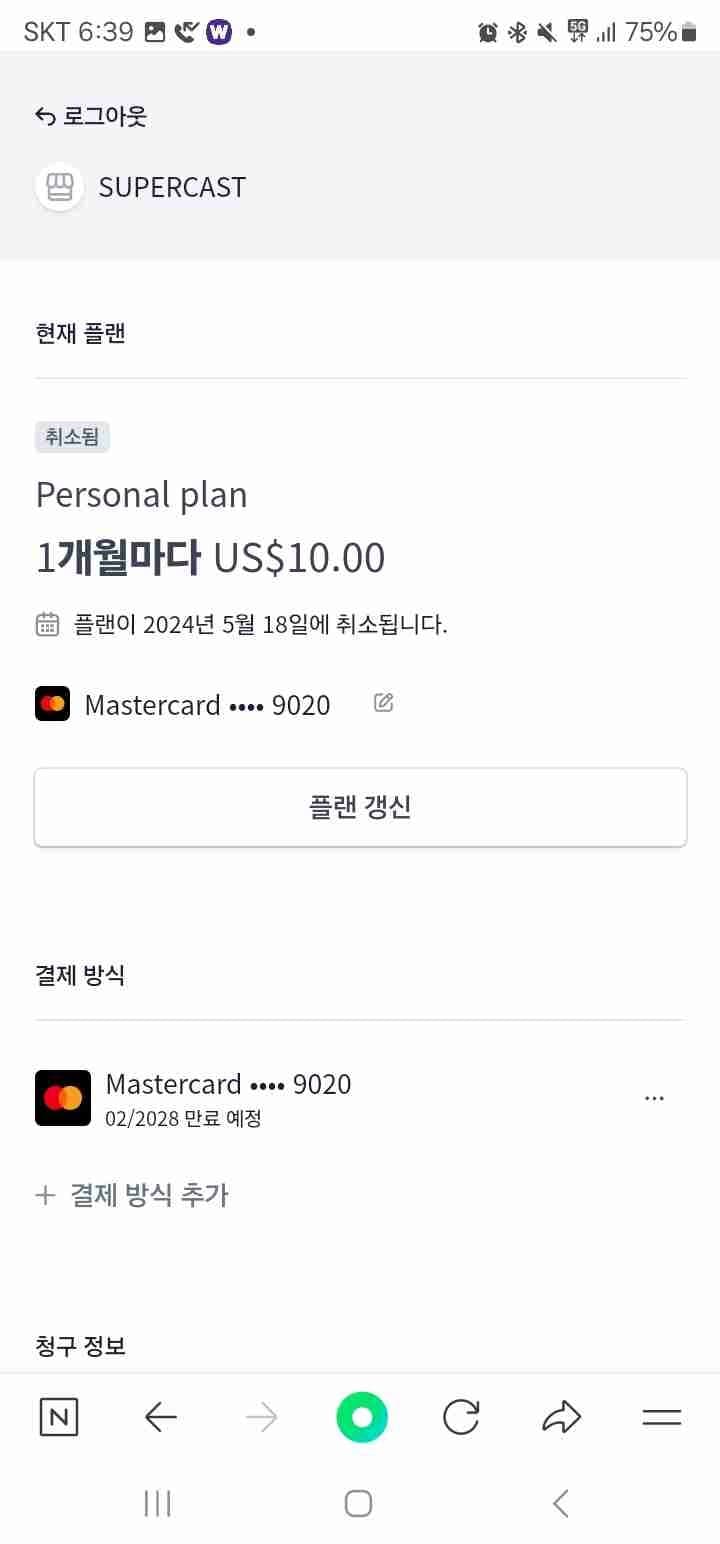Open the Mastercard 9020 options menu
The image size is (720, 1544).
654,1098
